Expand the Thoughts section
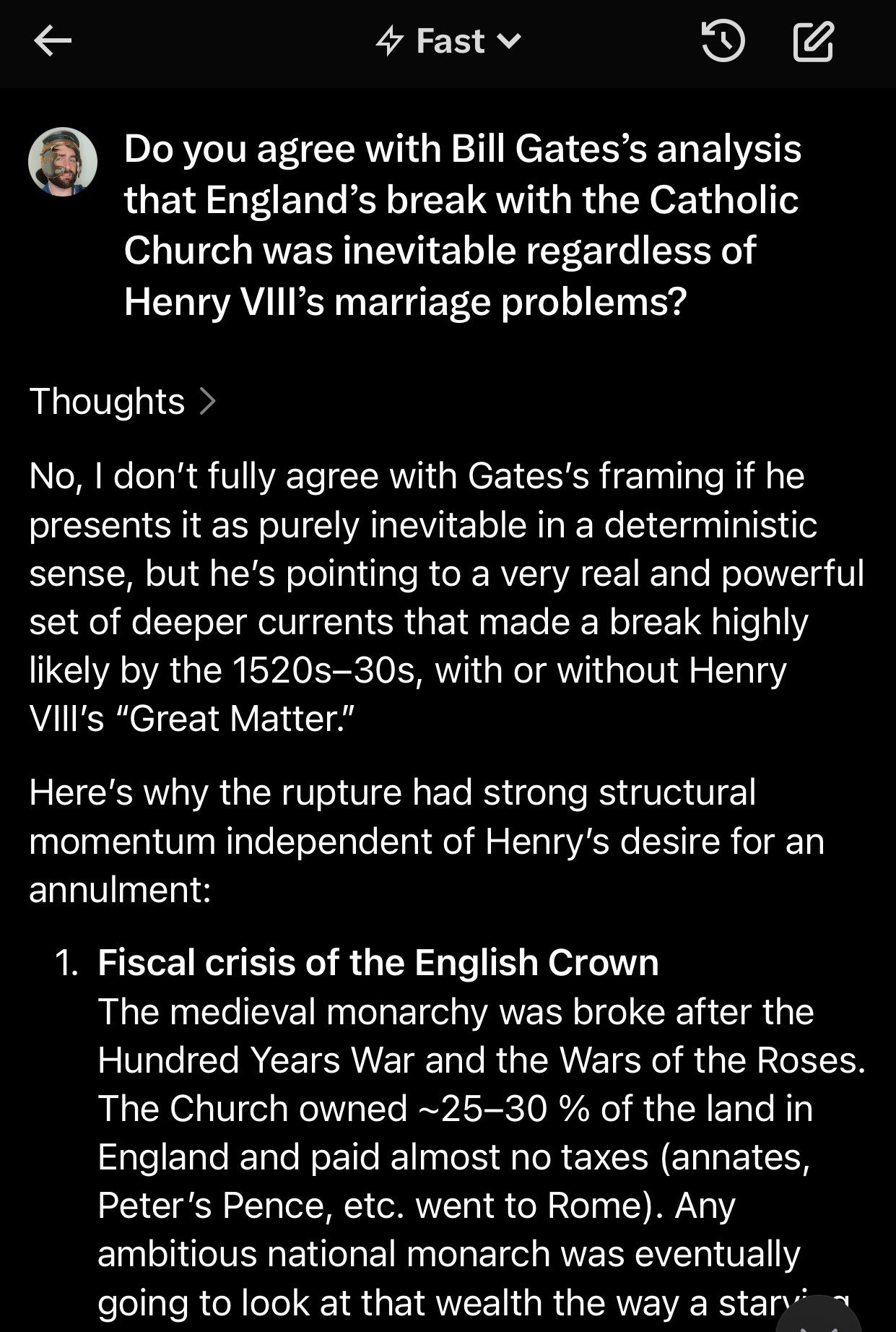Image resolution: width=896 pixels, height=1332 pixels. point(123,401)
